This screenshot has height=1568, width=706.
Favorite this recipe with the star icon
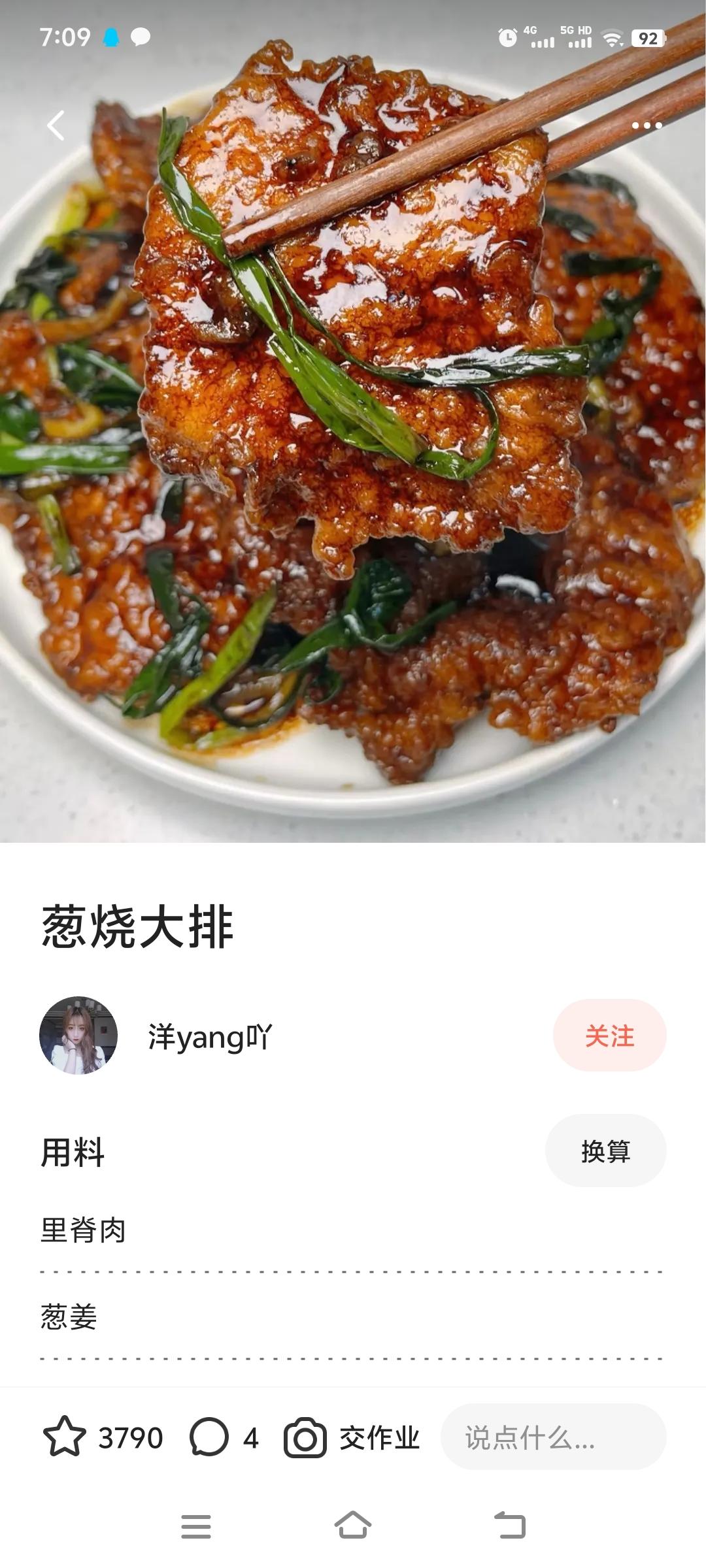point(64,1437)
